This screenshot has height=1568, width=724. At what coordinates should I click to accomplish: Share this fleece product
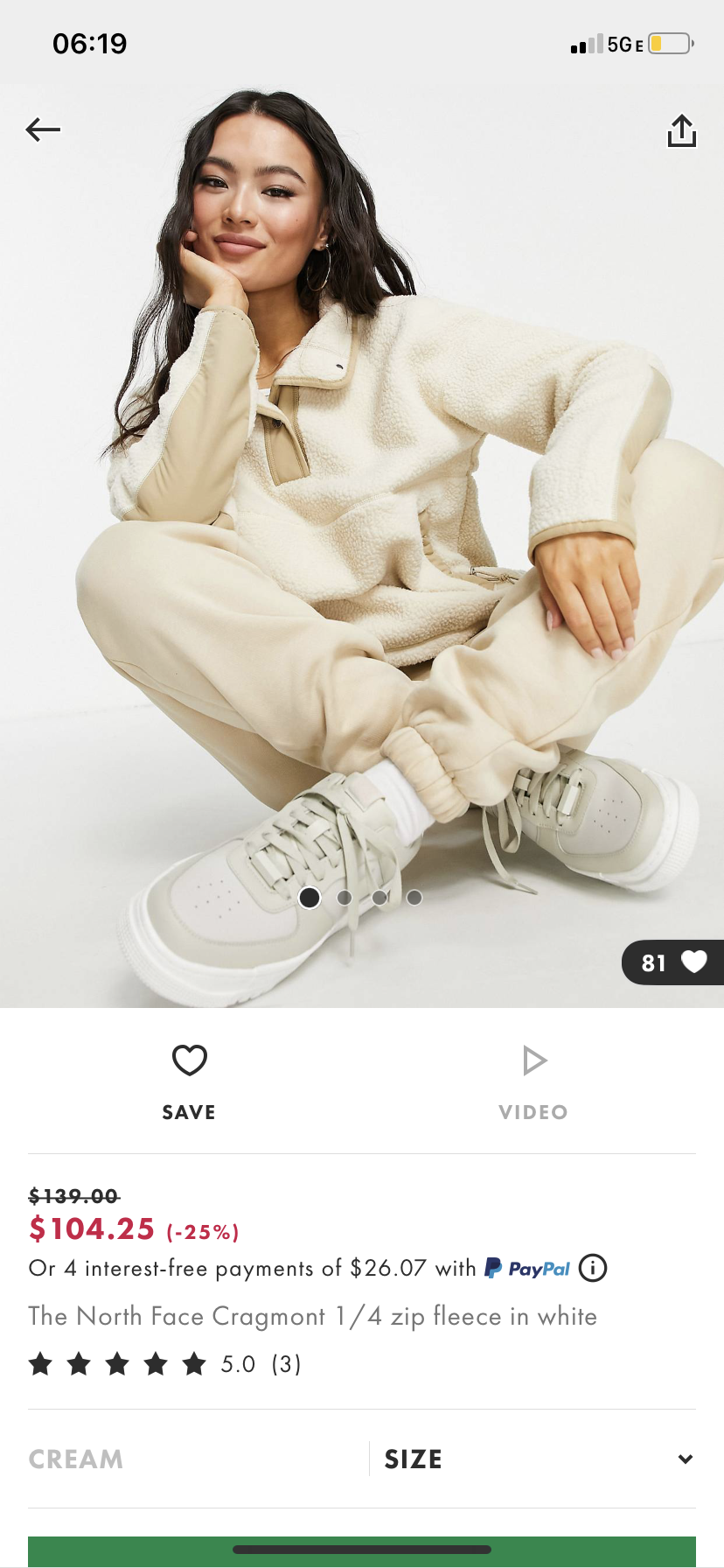(x=681, y=131)
